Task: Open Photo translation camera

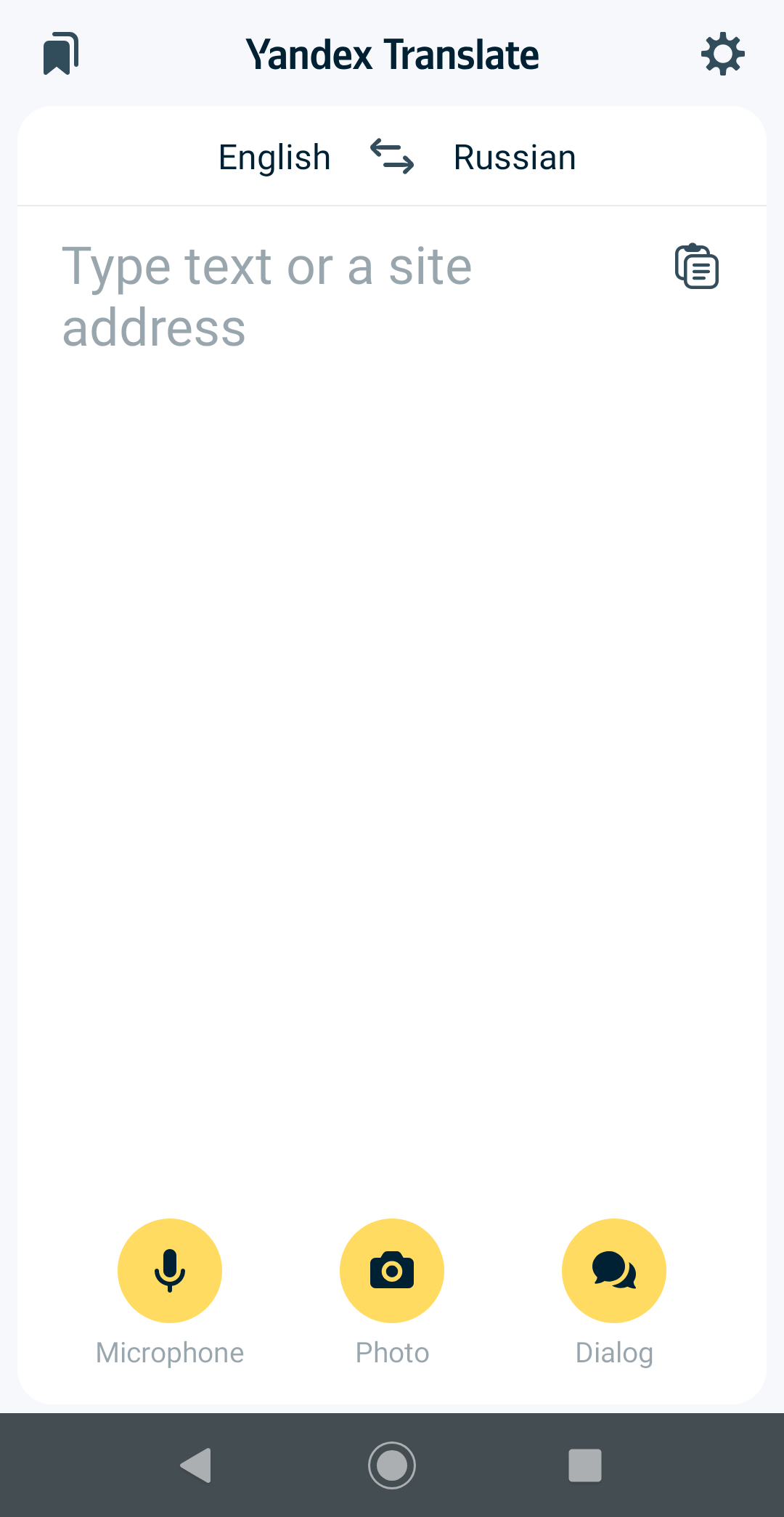Action: [392, 1271]
